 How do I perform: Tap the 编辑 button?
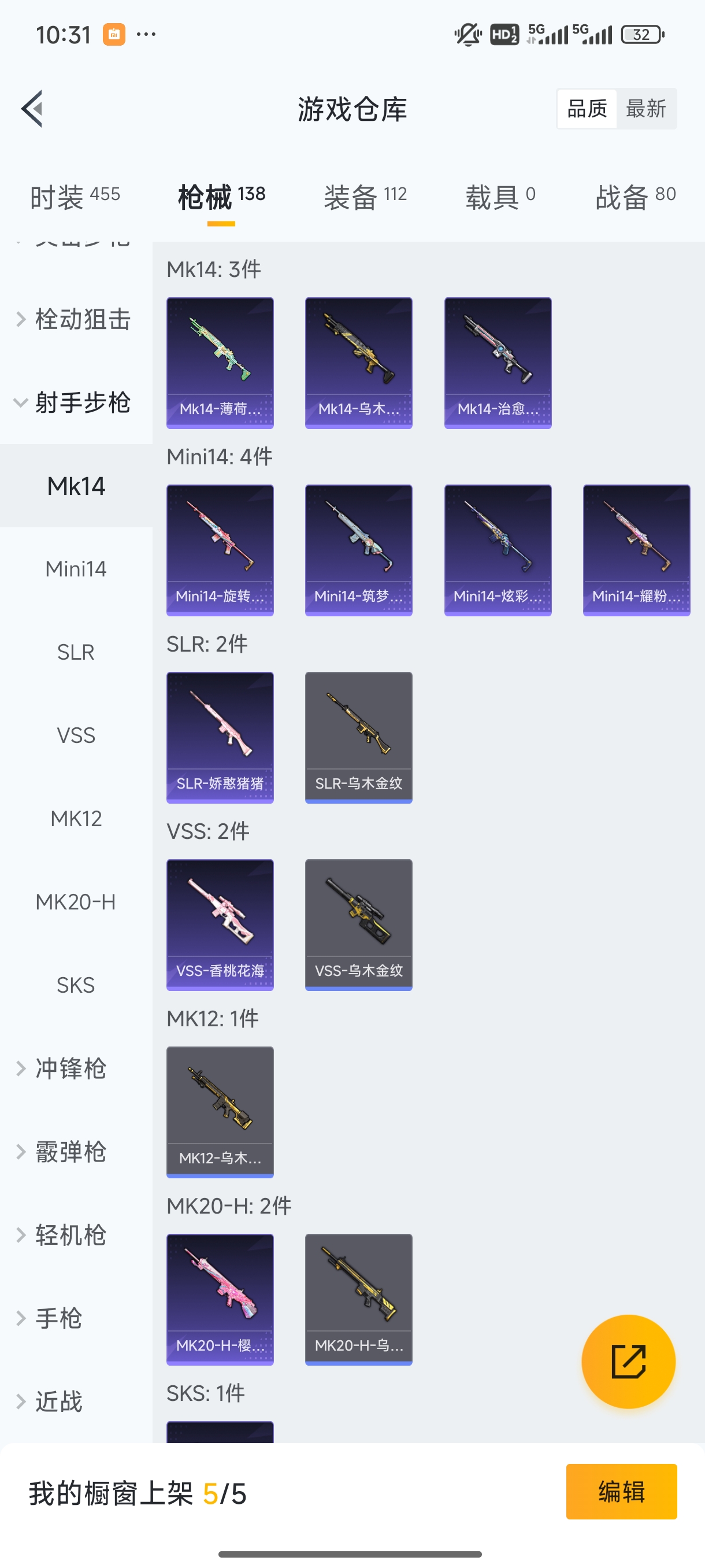(x=621, y=1491)
